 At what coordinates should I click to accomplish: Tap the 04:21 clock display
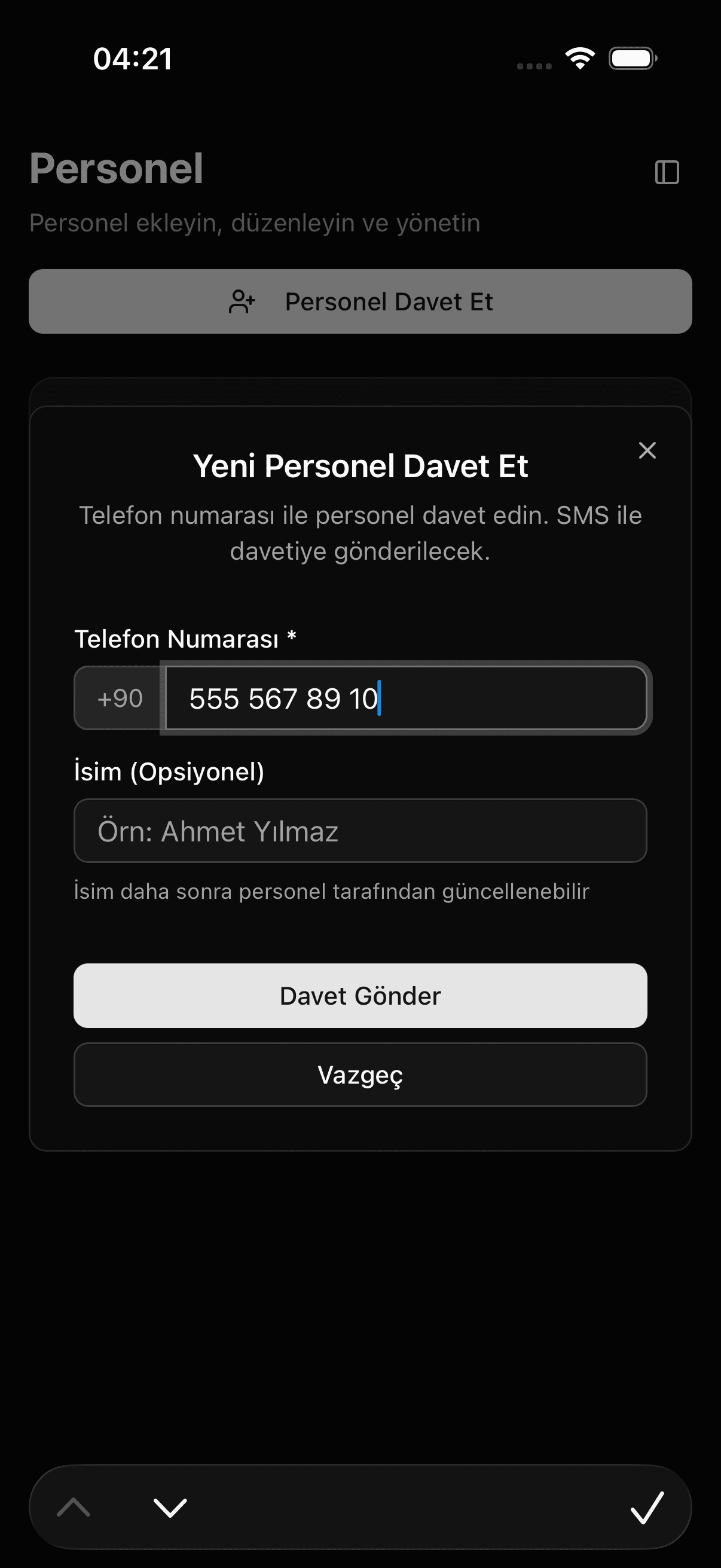pos(132,58)
